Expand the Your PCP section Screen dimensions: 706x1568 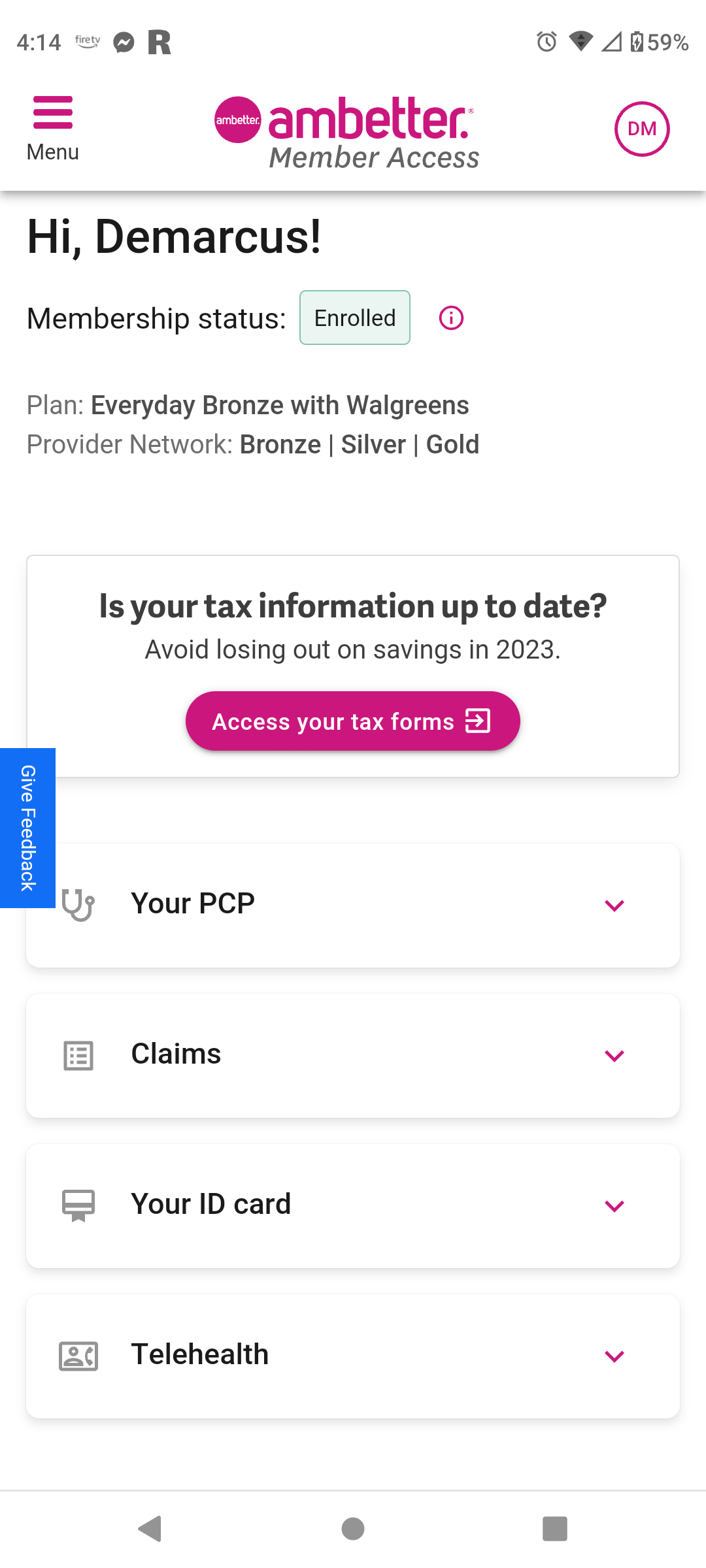tap(353, 905)
